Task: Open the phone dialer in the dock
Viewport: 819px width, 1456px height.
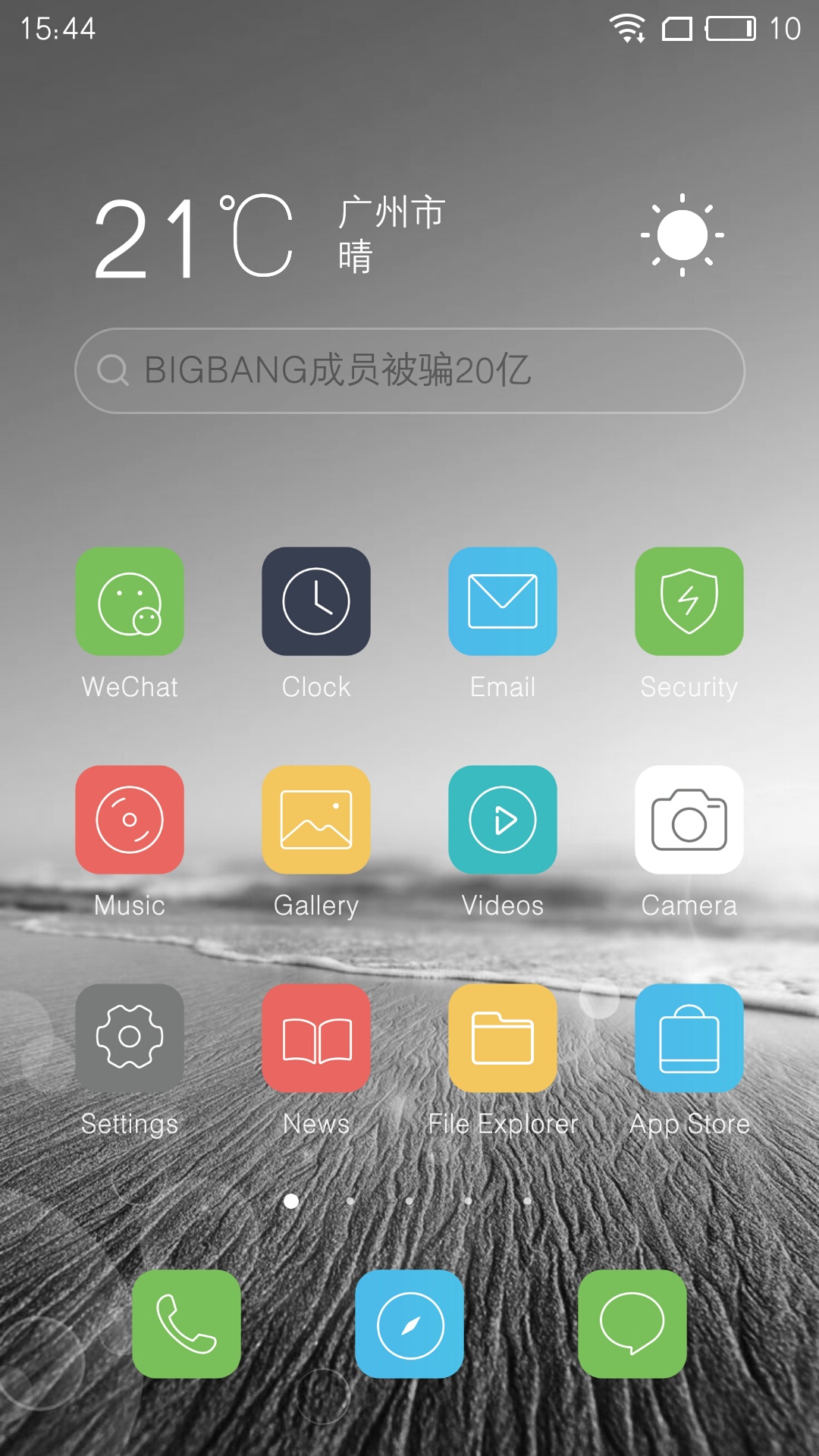Action: click(187, 1324)
